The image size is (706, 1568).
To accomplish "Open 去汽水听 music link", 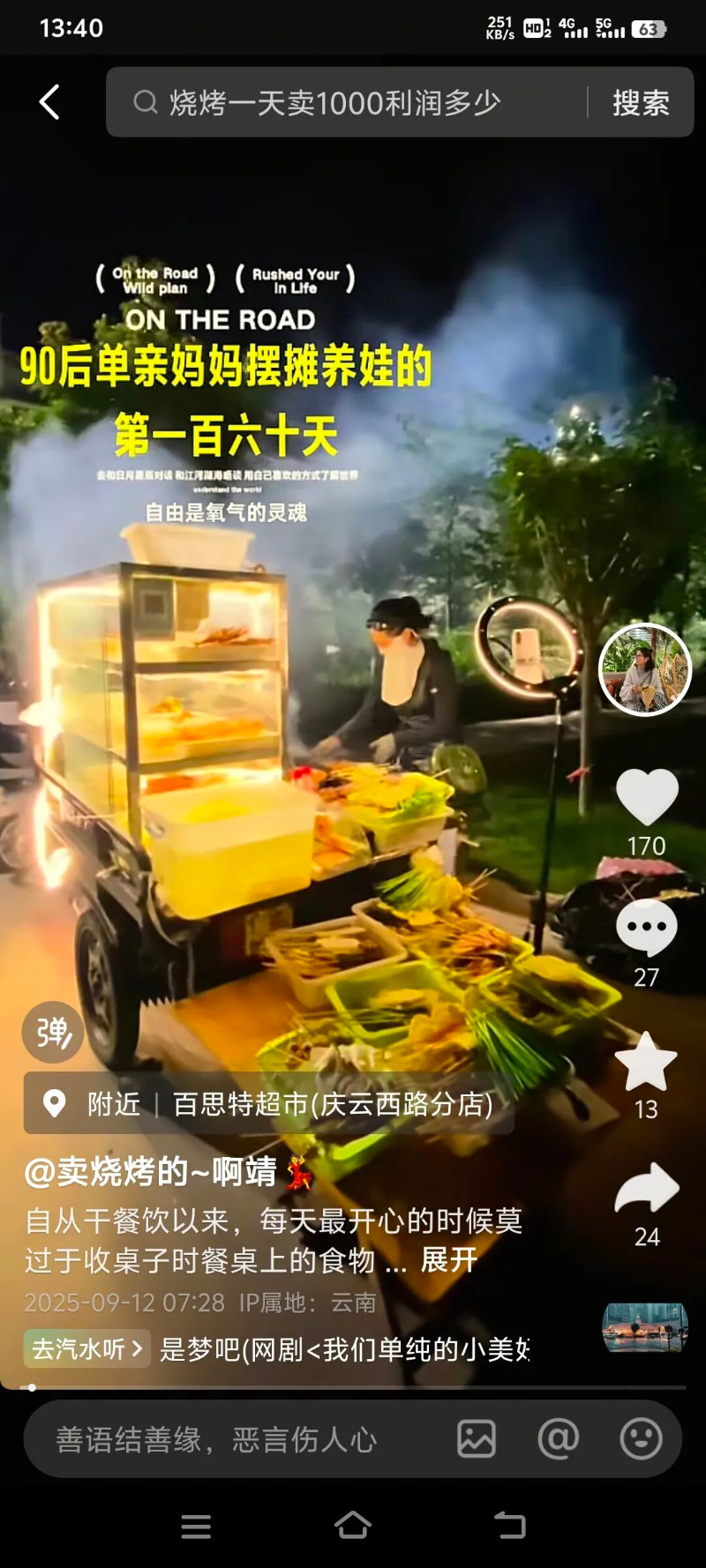I will point(86,1349).
